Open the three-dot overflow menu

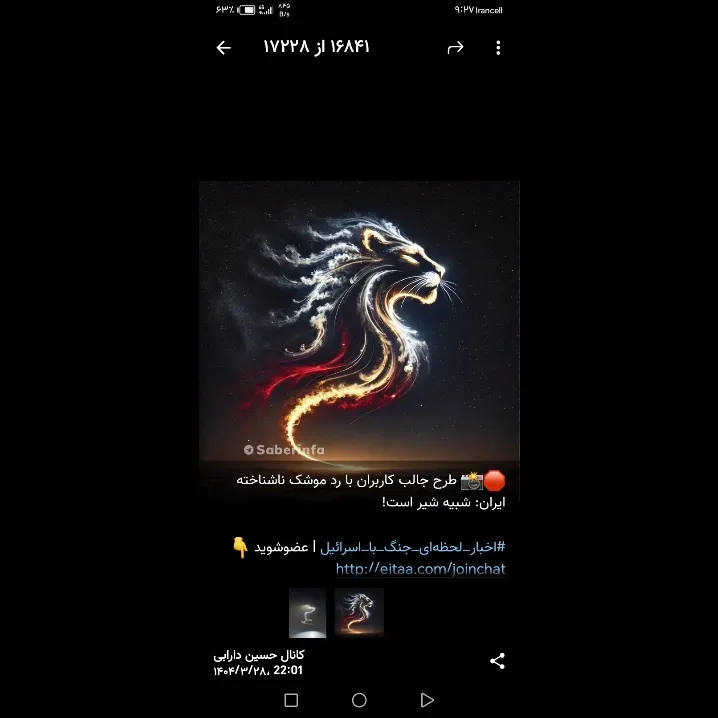pos(498,48)
